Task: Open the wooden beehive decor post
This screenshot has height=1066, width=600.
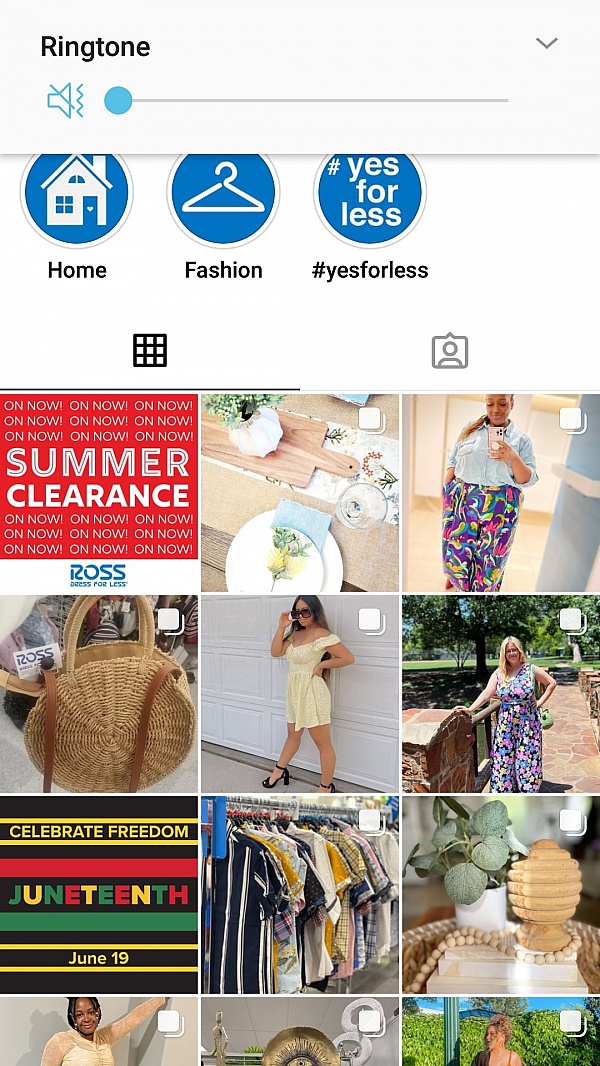Action: click(x=501, y=895)
